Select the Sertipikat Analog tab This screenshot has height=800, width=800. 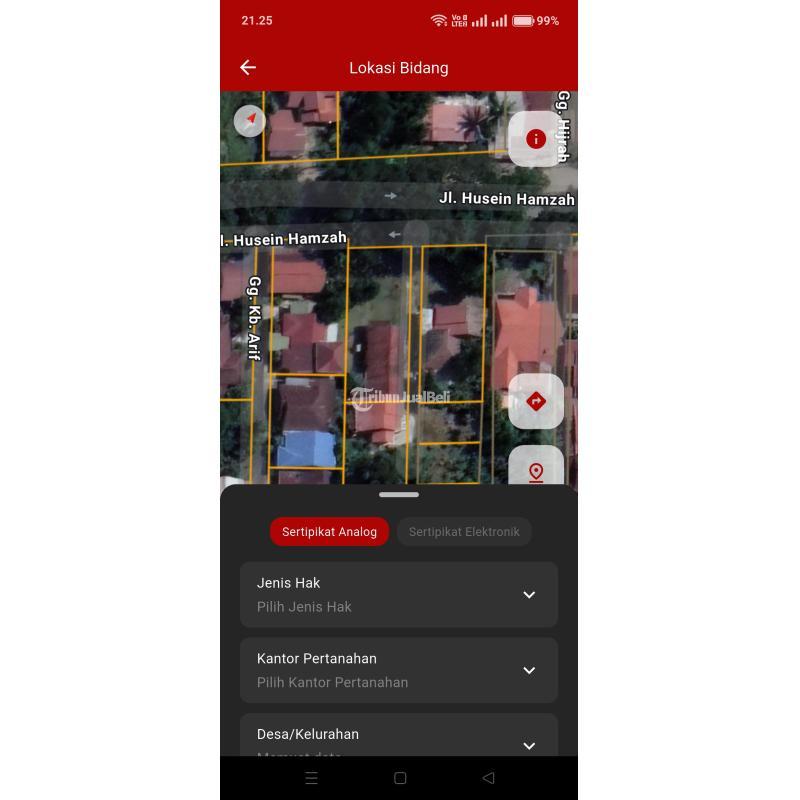pos(329,532)
